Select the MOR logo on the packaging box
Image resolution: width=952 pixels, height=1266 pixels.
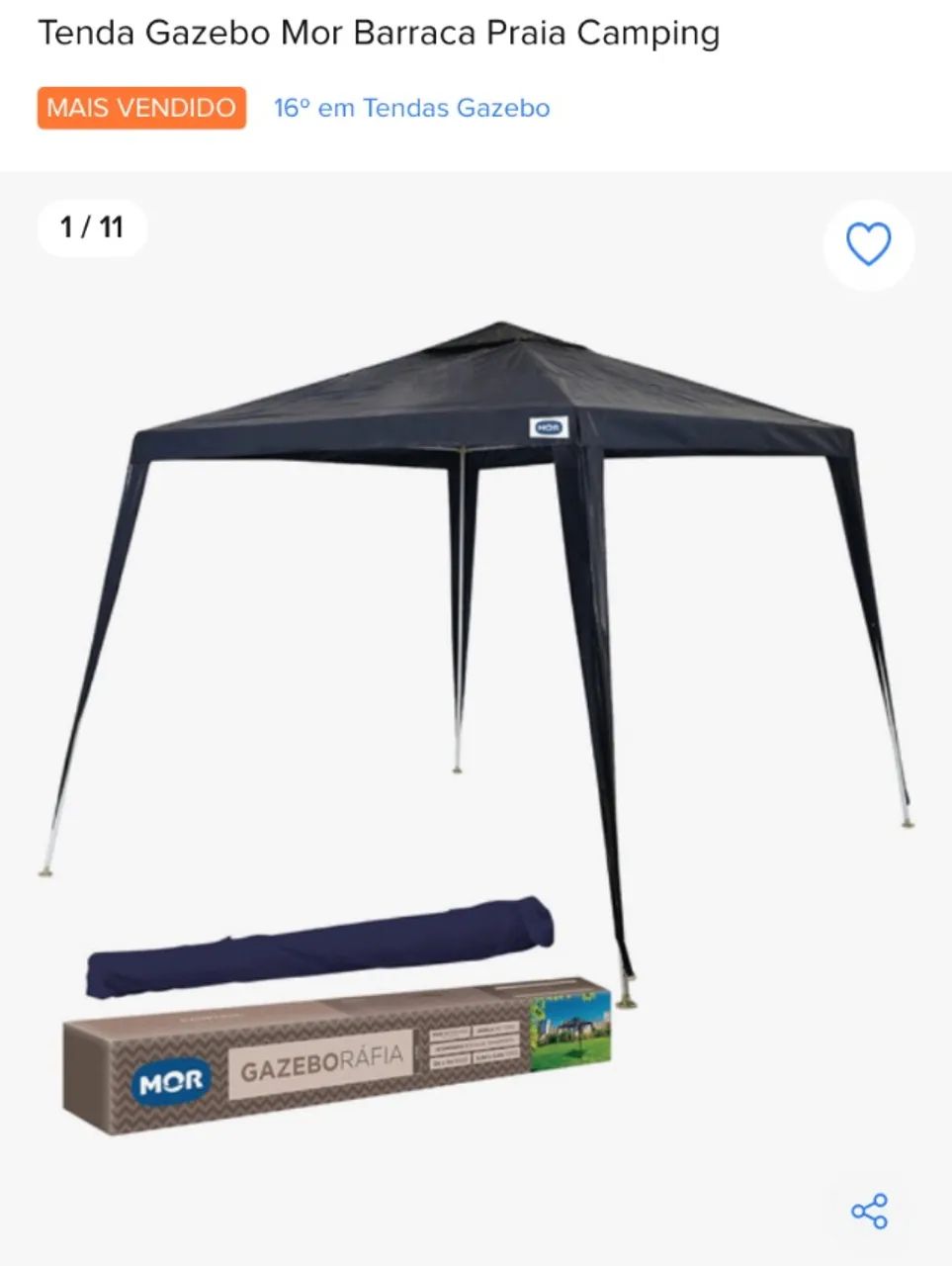[171, 1078]
